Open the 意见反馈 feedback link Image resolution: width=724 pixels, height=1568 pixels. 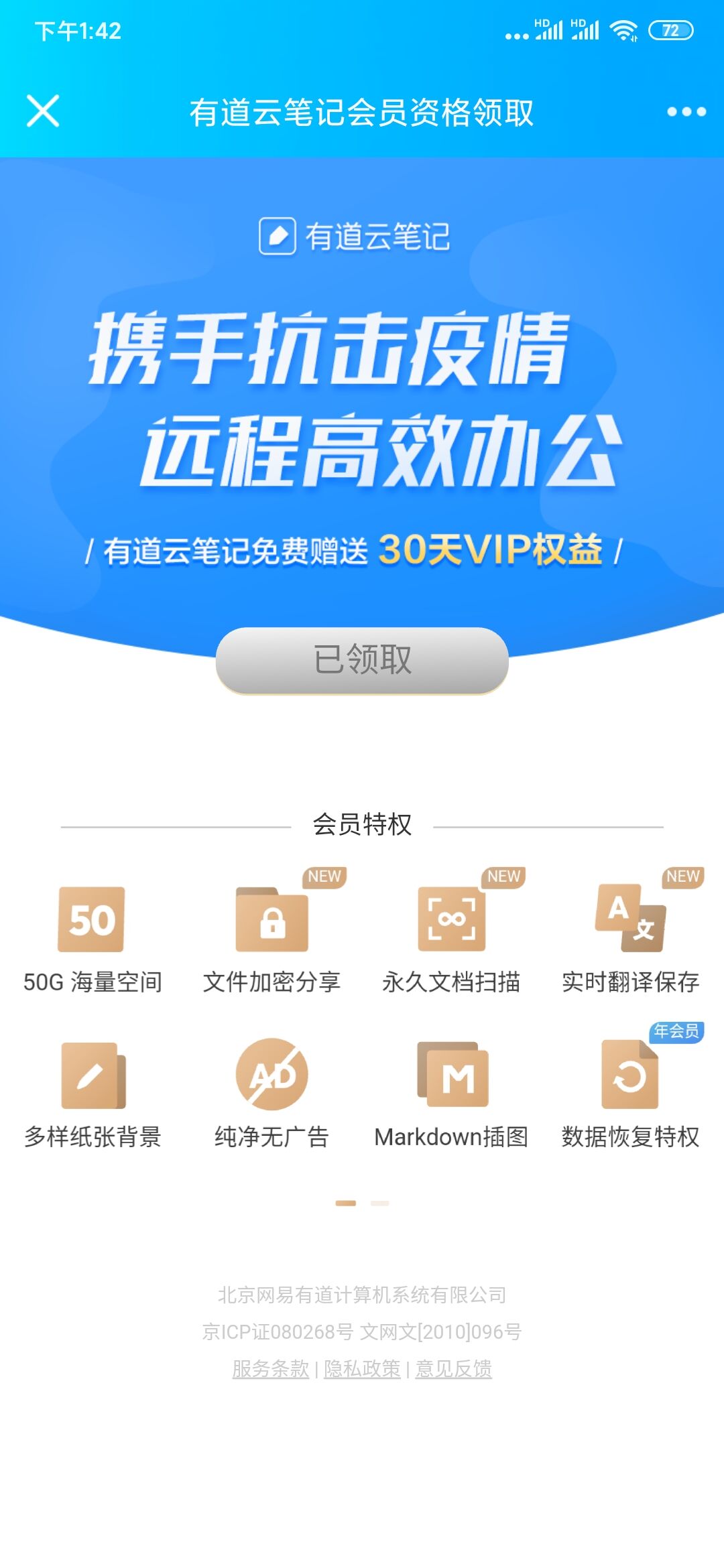pos(453,1368)
